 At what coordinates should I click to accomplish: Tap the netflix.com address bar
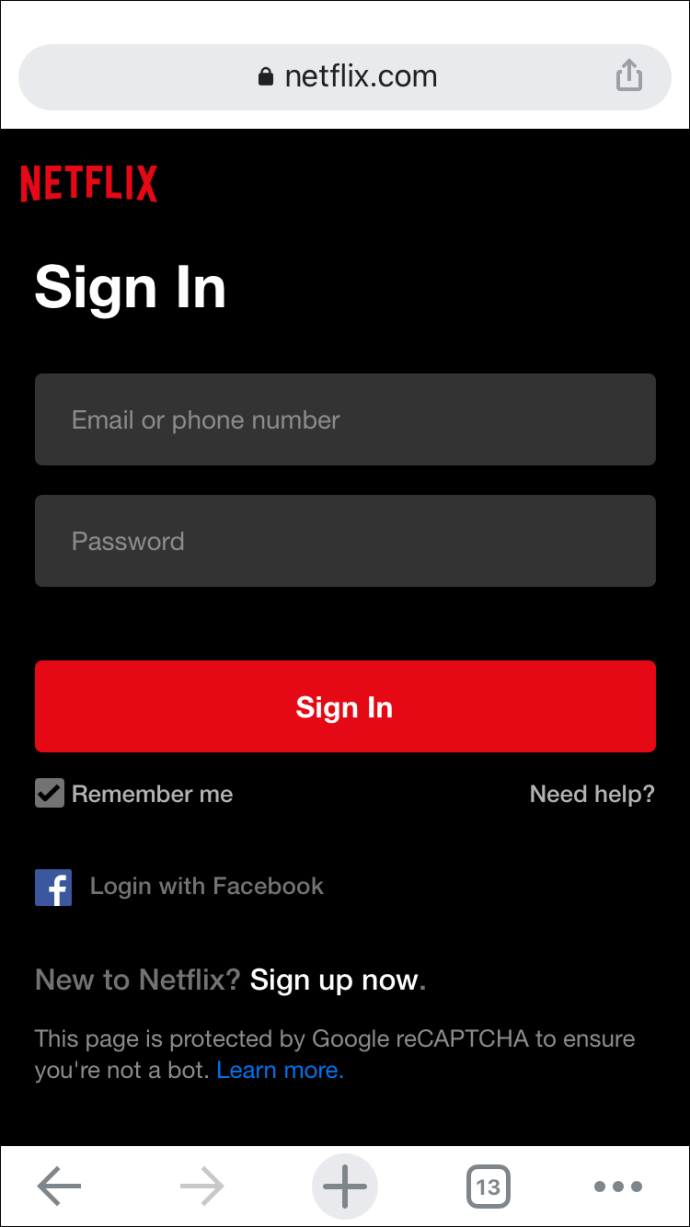pos(345,77)
